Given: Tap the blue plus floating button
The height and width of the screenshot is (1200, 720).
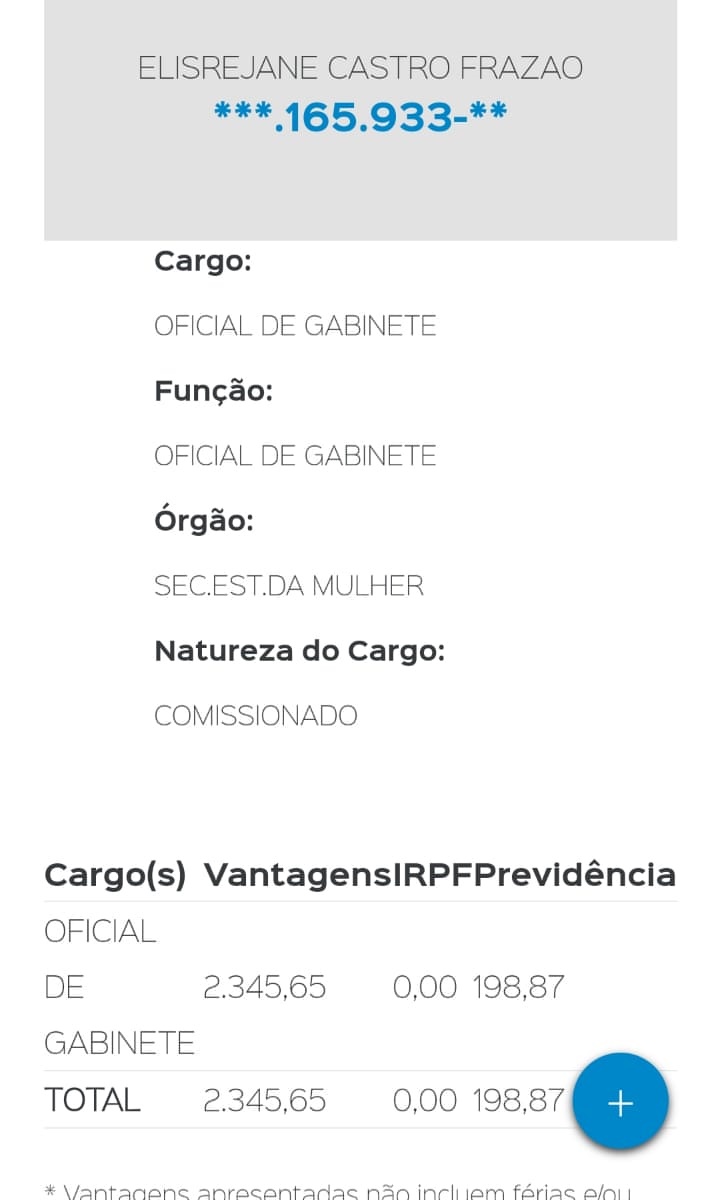Looking at the screenshot, I should [x=620, y=1102].
